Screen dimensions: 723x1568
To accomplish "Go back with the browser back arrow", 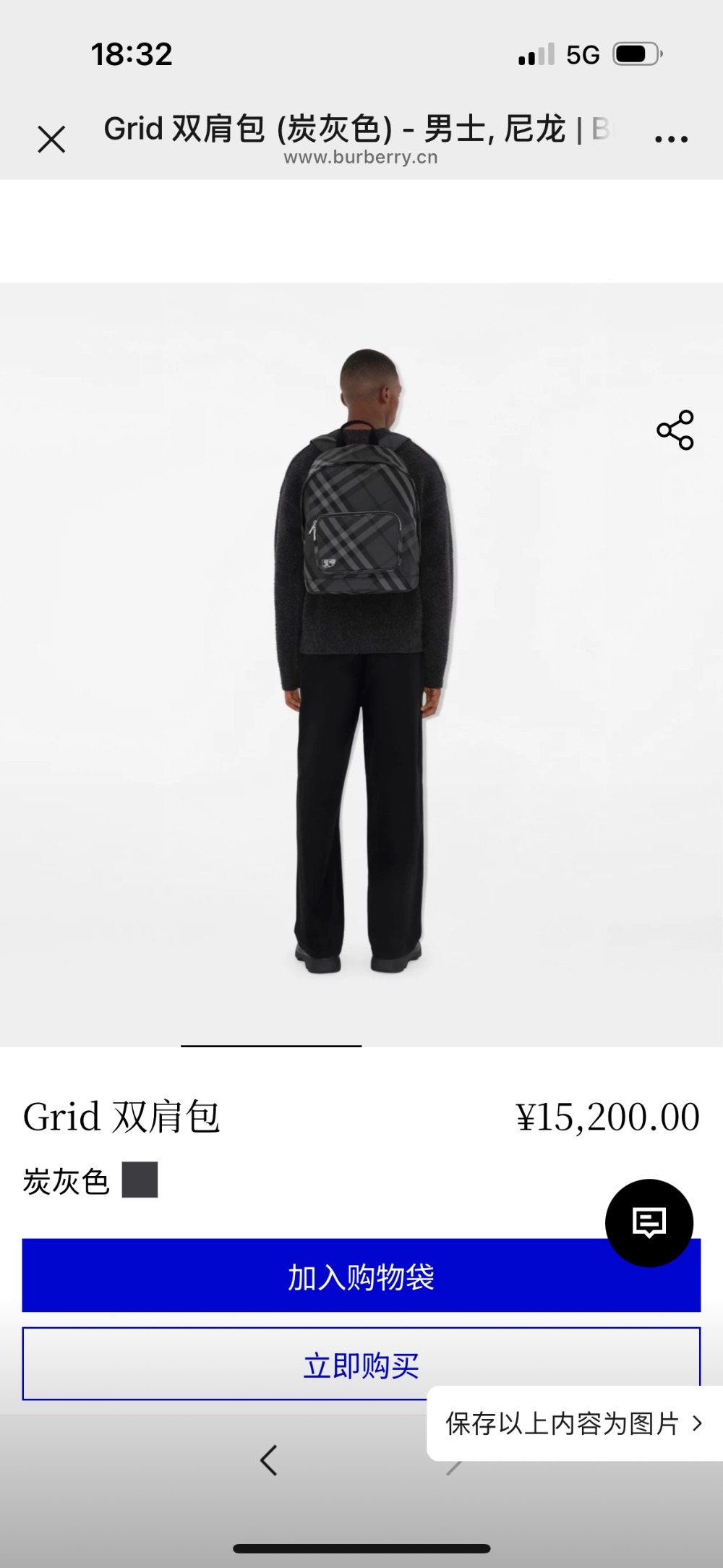I will pyautogui.click(x=269, y=1460).
